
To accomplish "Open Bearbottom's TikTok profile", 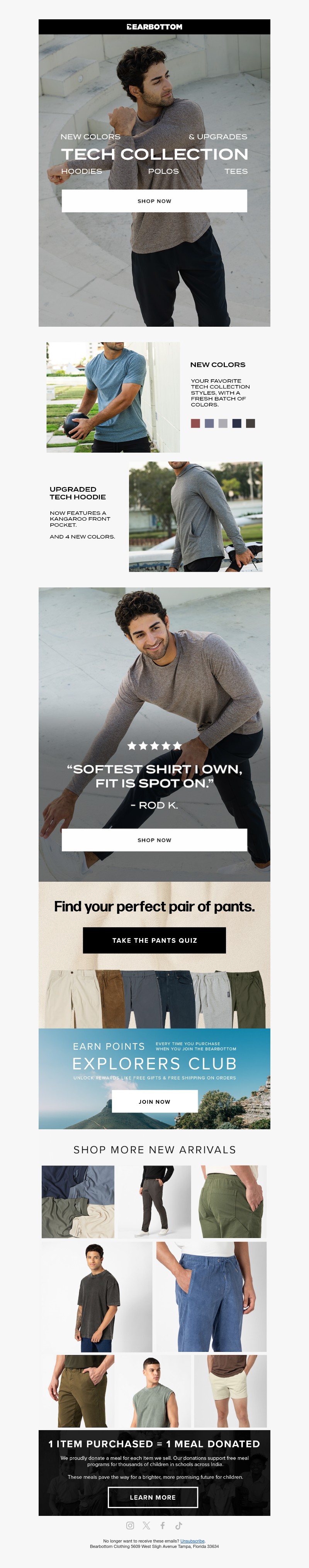I will point(179,1526).
